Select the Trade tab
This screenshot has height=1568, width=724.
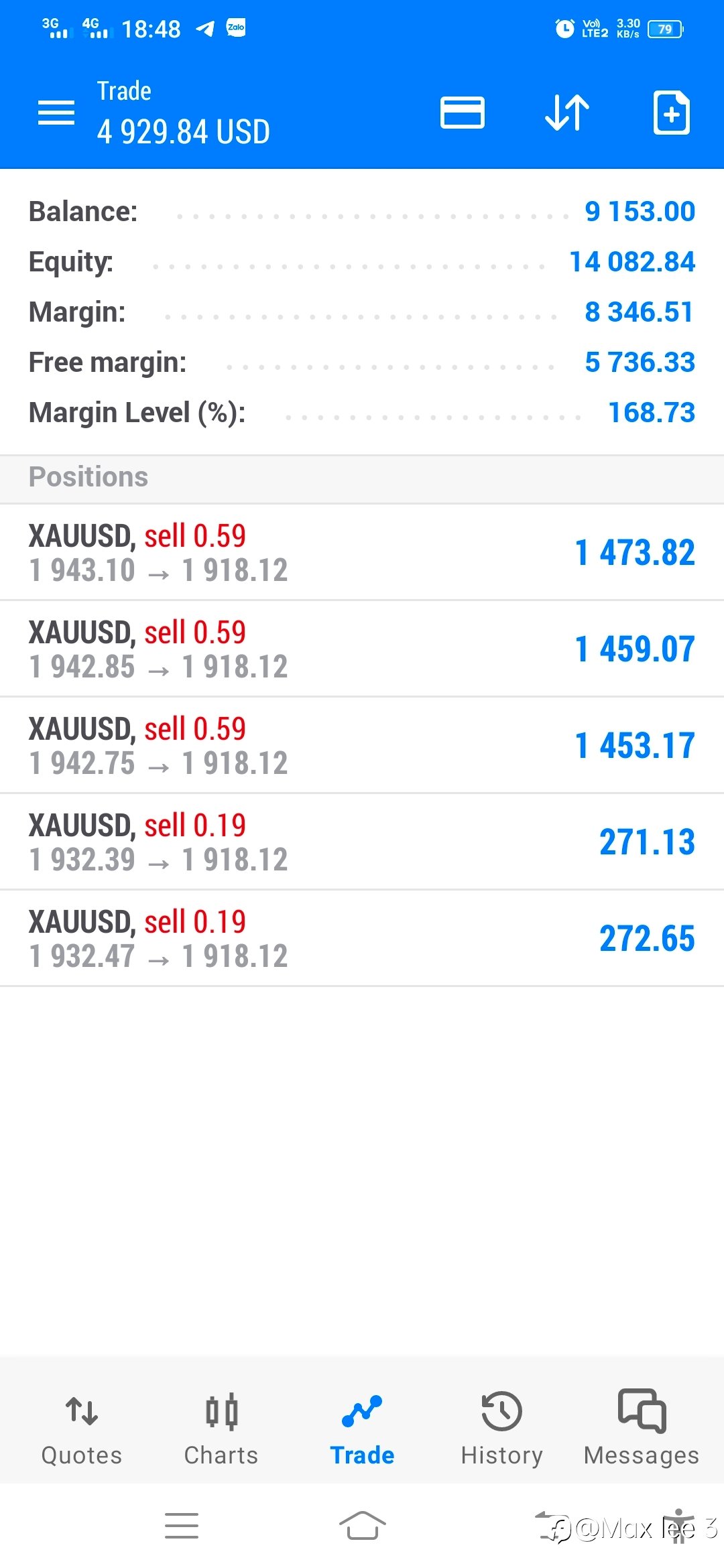tap(362, 1428)
